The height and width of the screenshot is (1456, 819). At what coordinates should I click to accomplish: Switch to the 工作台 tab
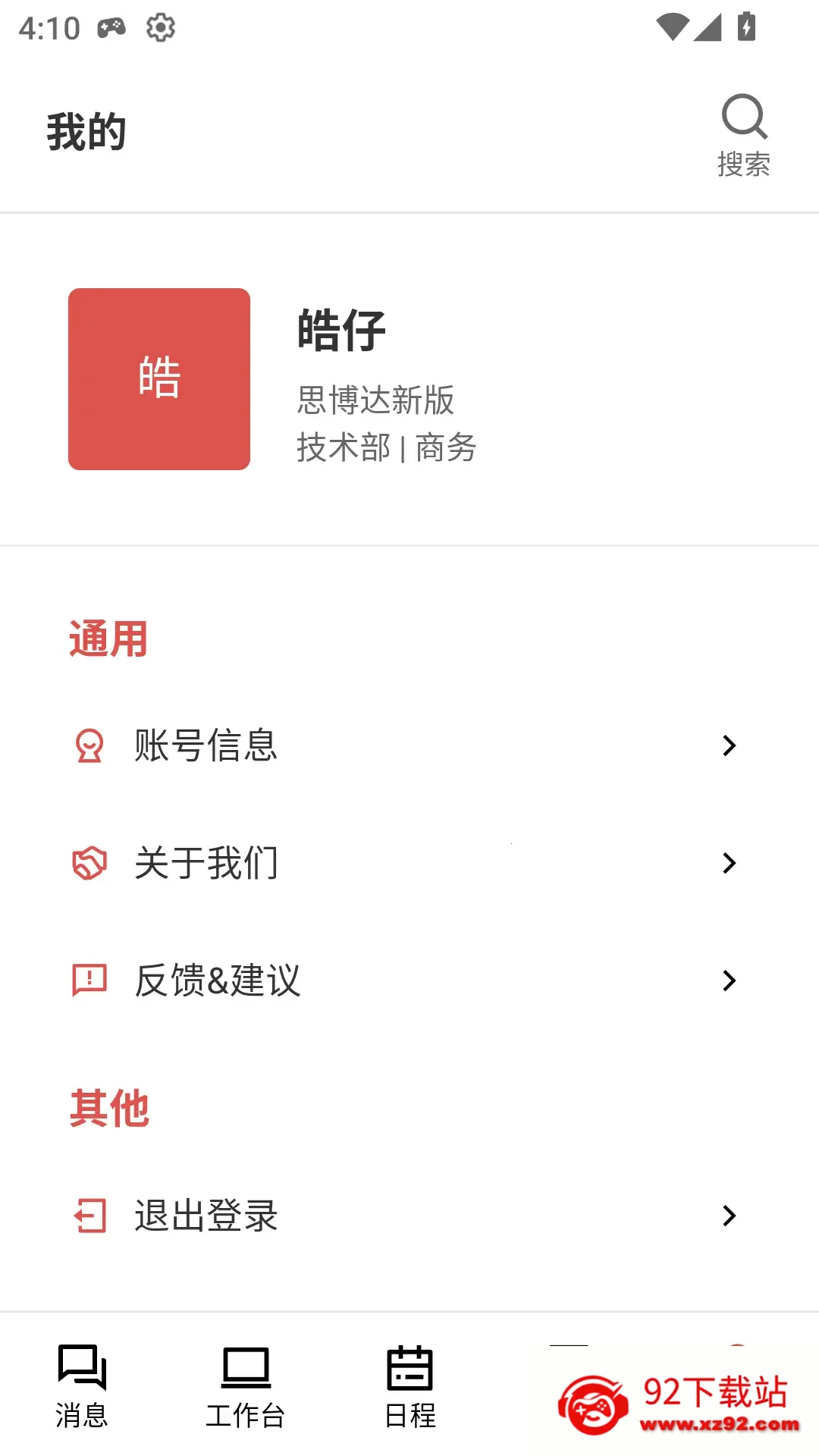(246, 1385)
